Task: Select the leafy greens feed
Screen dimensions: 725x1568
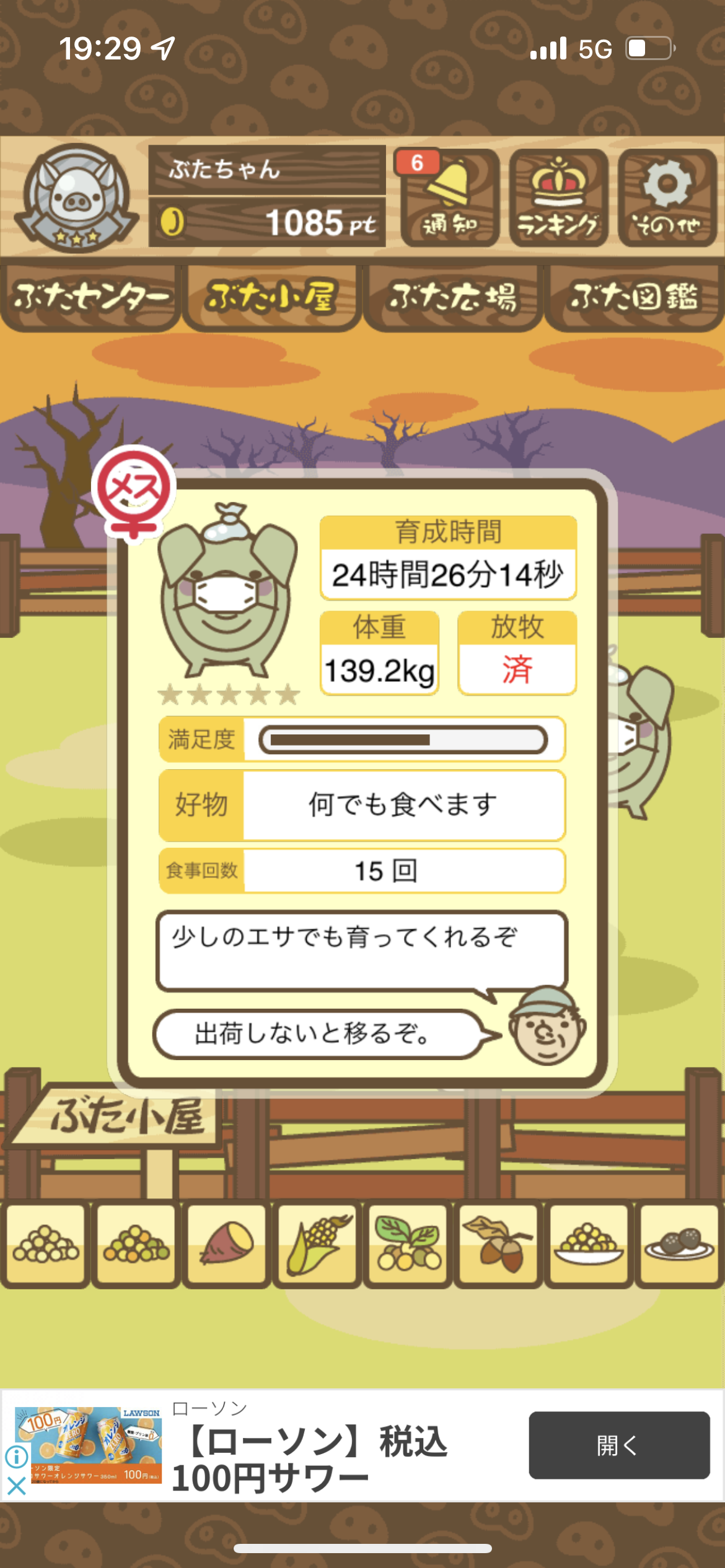Action: click(x=408, y=1244)
